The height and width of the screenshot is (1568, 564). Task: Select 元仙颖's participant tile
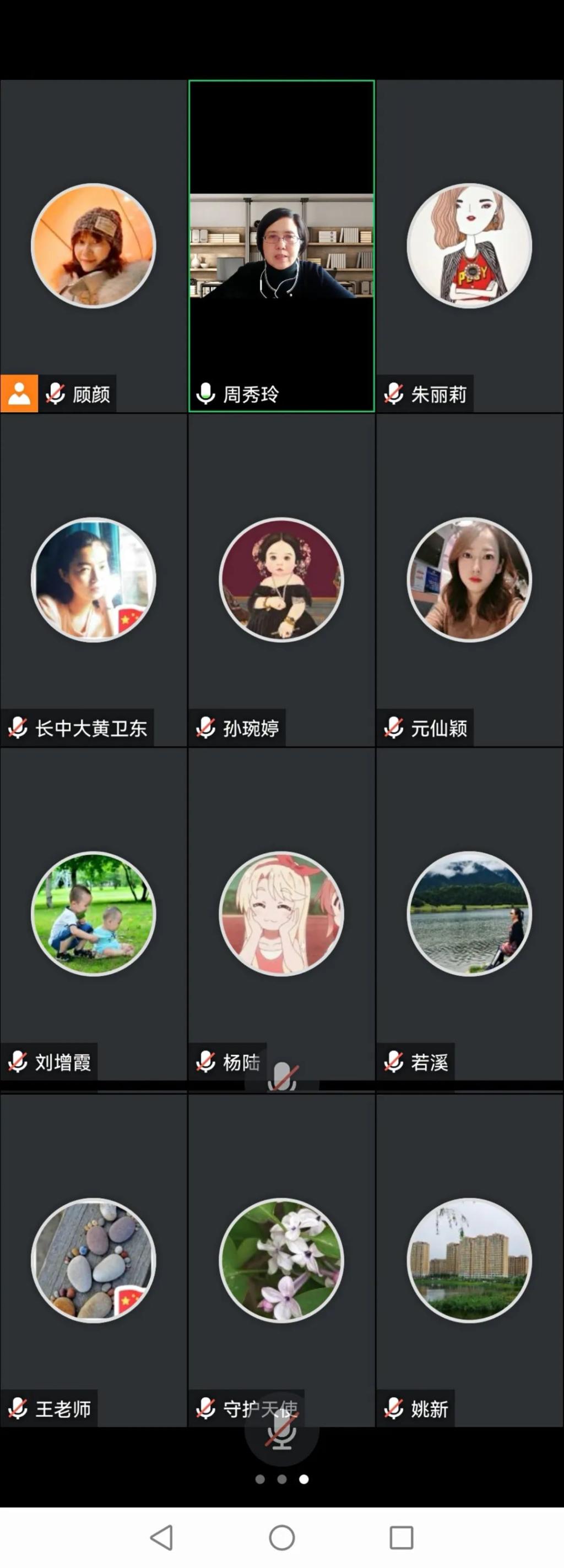(469, 580)
